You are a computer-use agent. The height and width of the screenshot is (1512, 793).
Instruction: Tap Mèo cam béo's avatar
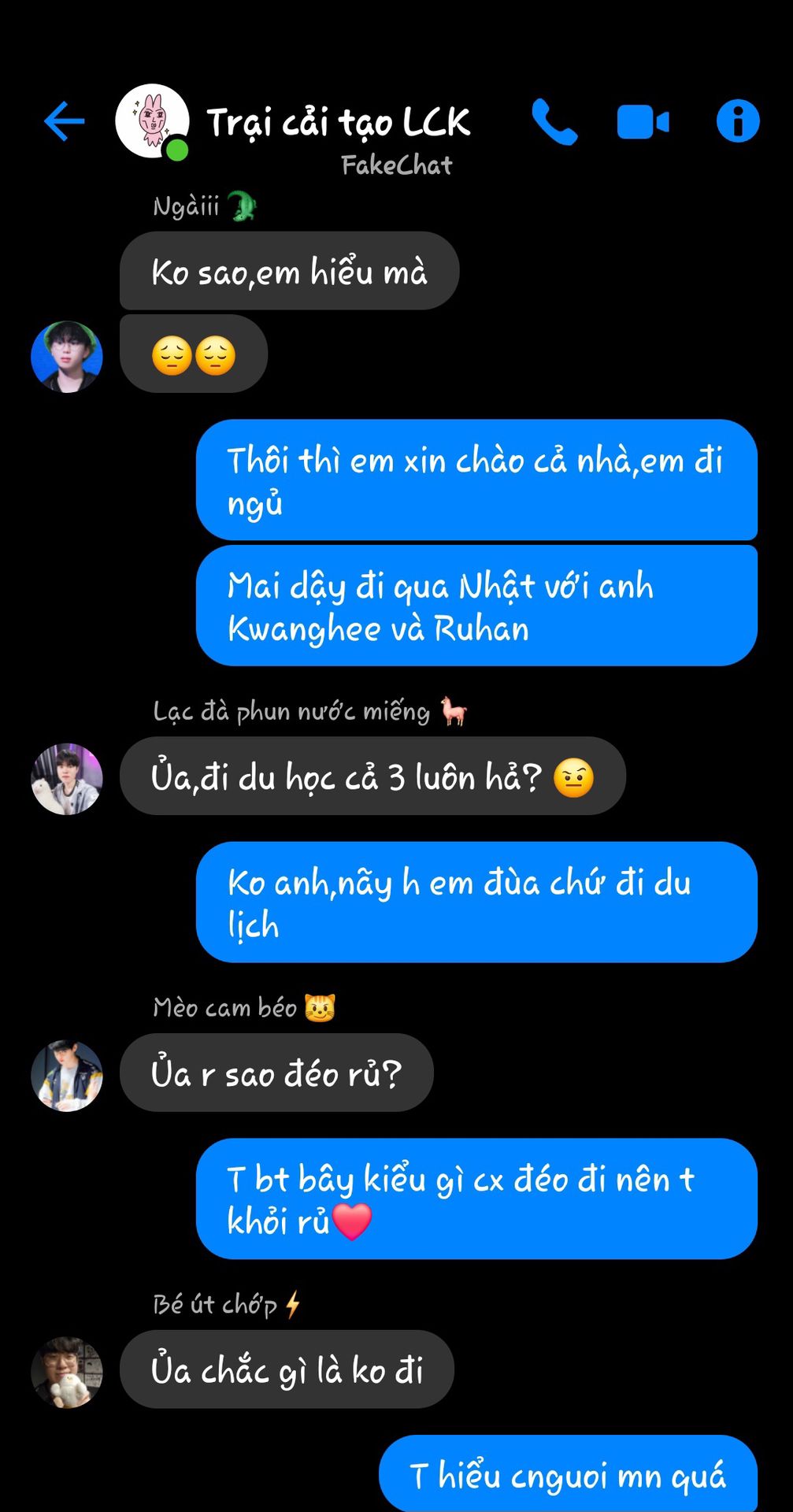tap(67, 1075)
